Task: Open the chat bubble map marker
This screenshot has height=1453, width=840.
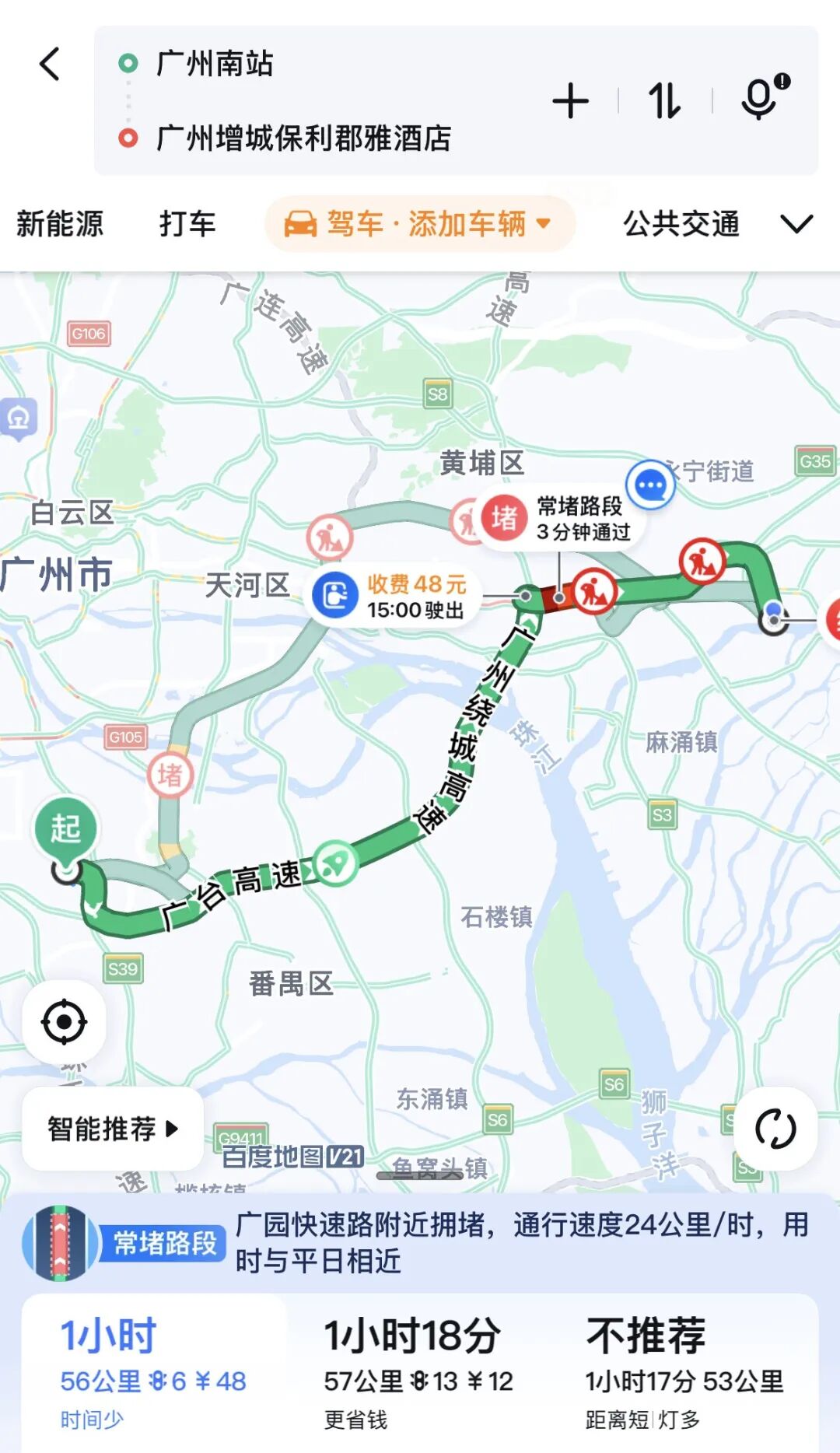Action: click(x=650, y=485)
